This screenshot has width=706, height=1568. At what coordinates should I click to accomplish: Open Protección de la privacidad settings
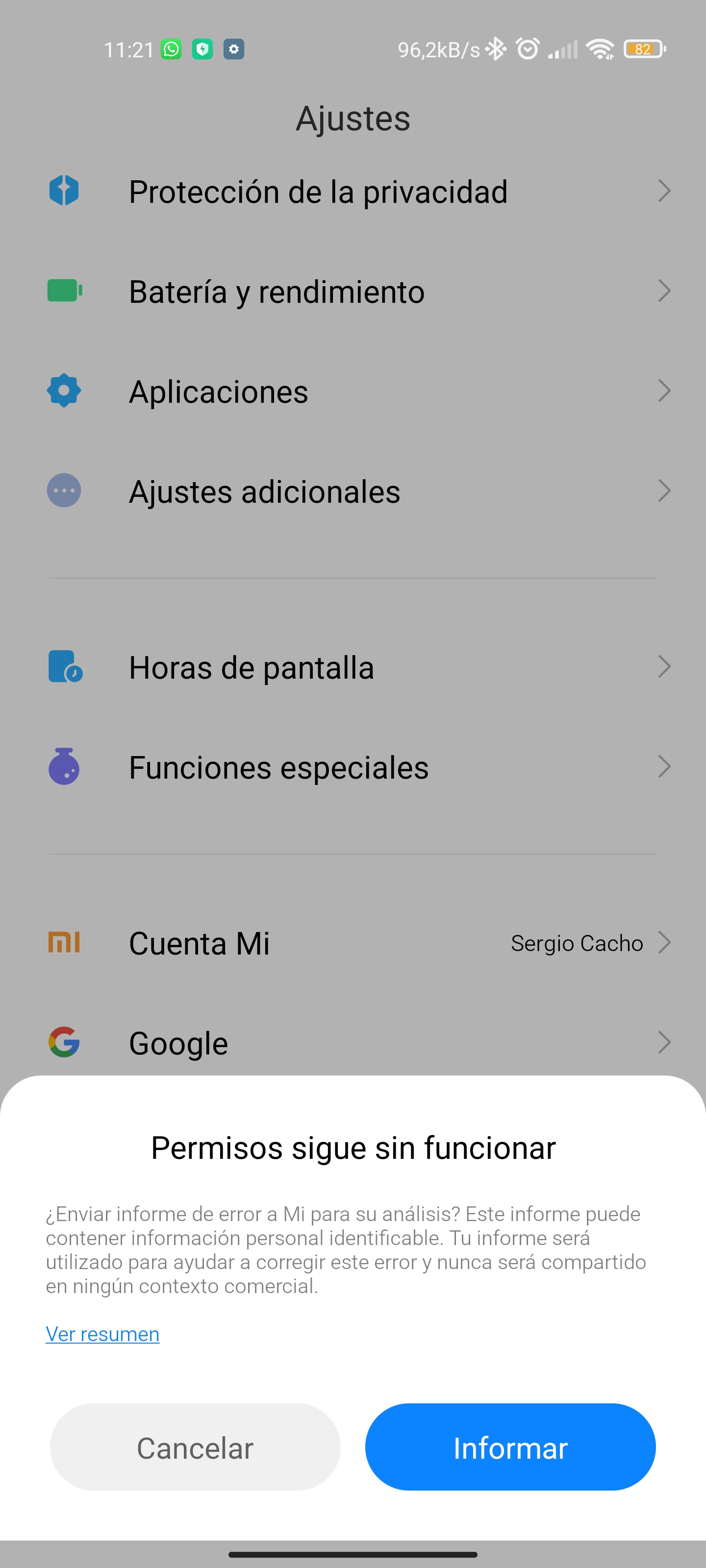point(353,191)
